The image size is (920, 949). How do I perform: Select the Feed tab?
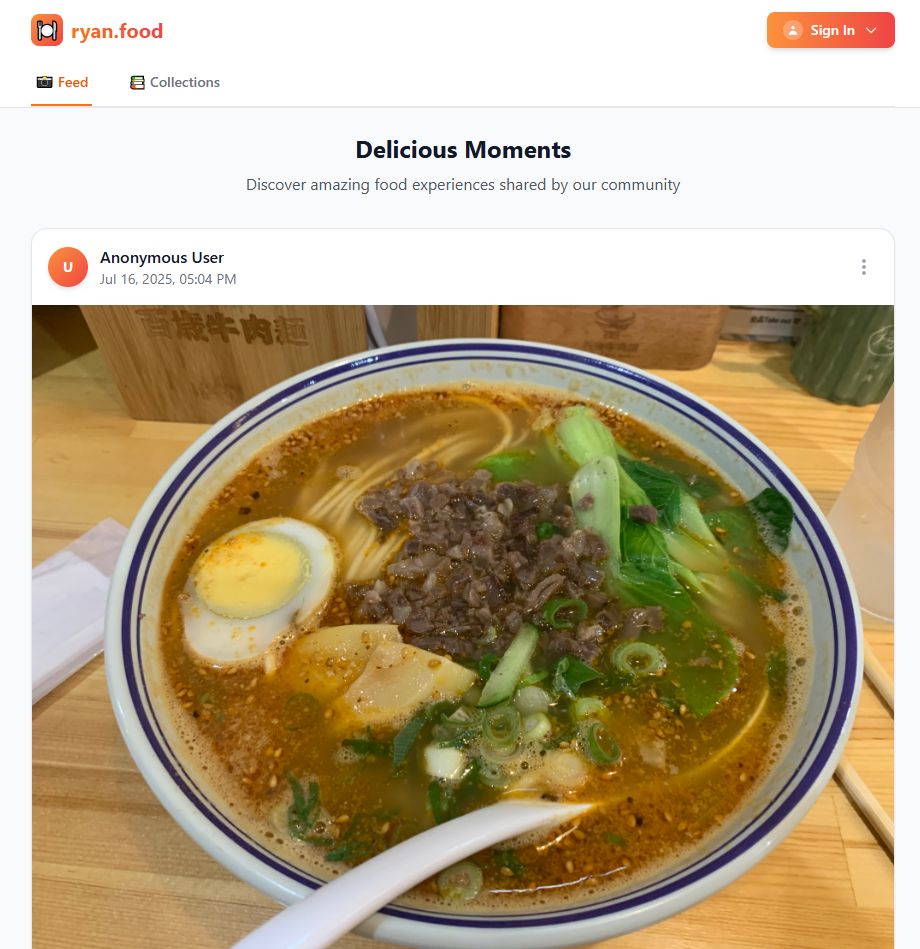(x=62, y=83)
